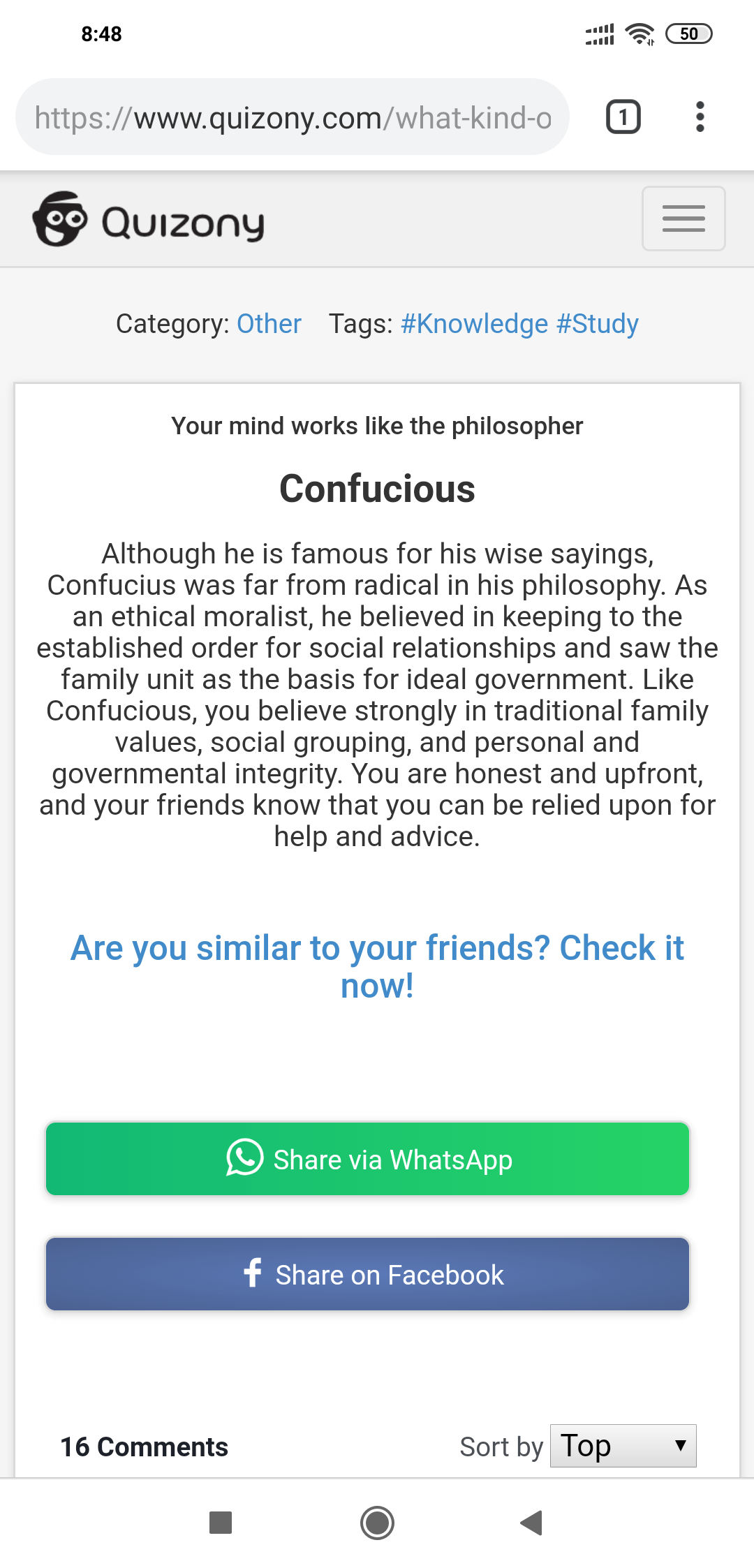This screenshot has height=1568, width=754.
Task: Open the #Study tag
Action: 598,324
